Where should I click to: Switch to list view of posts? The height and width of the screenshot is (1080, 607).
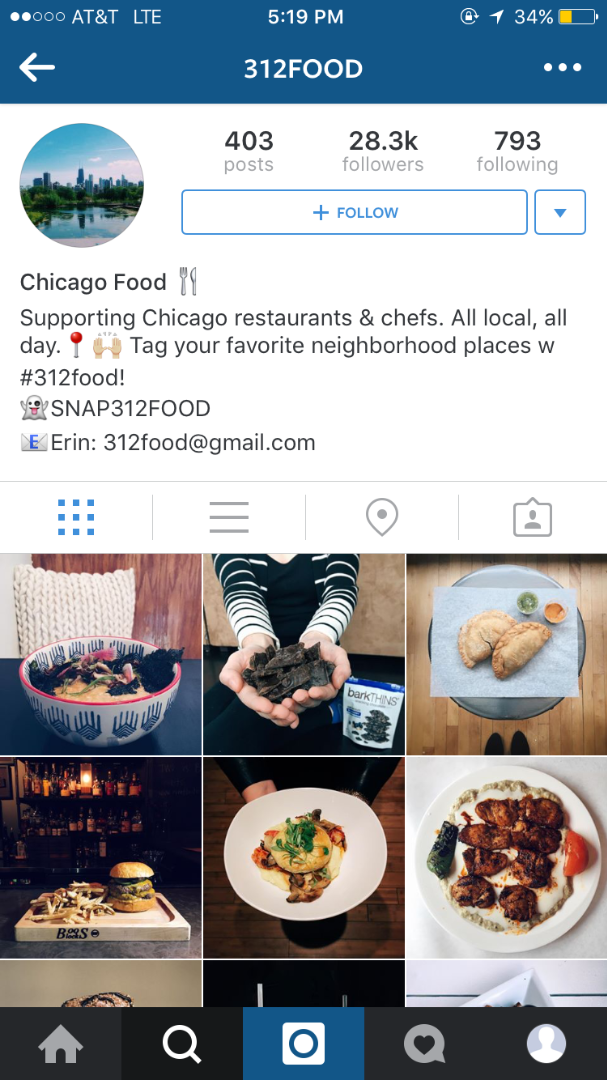coord(229,517)
